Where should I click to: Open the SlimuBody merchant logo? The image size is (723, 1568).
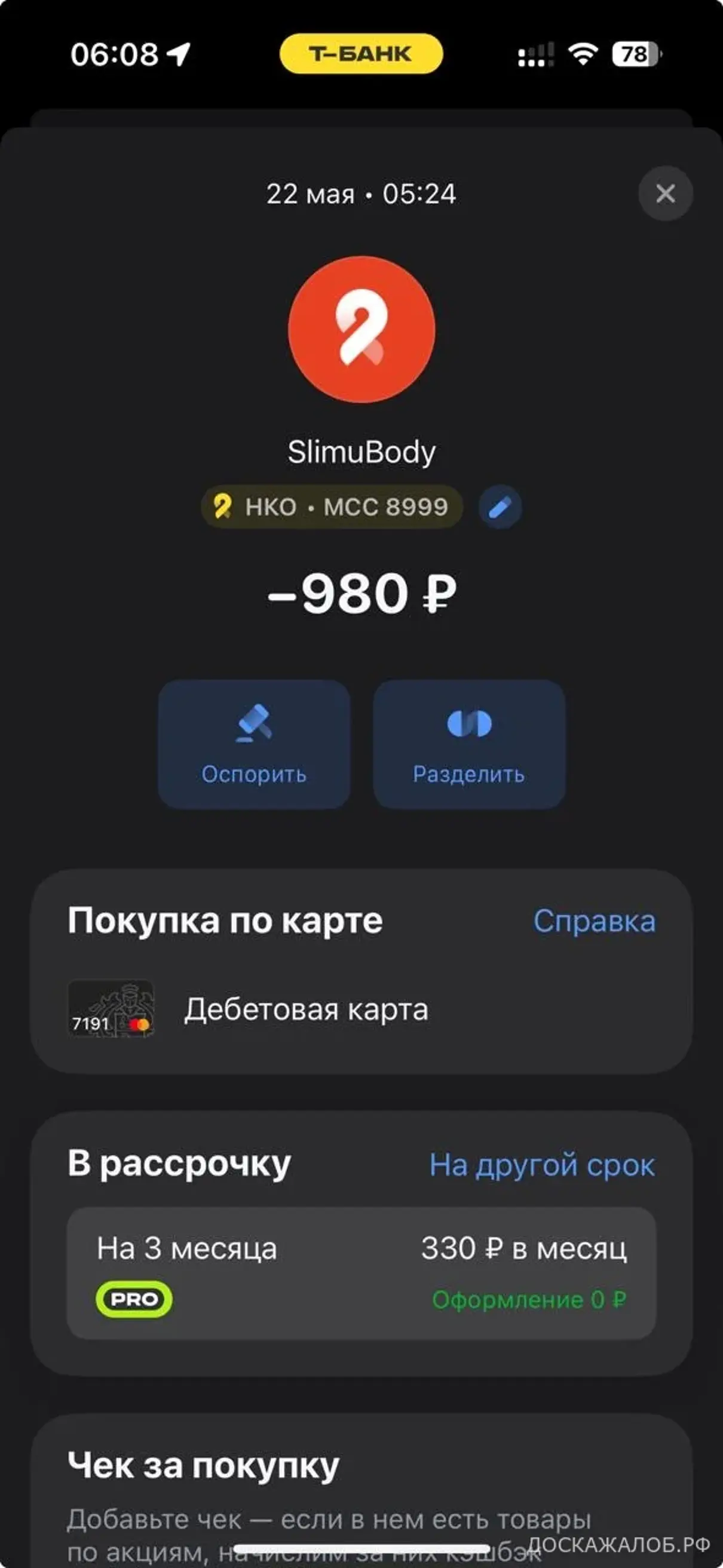point(361,329)
